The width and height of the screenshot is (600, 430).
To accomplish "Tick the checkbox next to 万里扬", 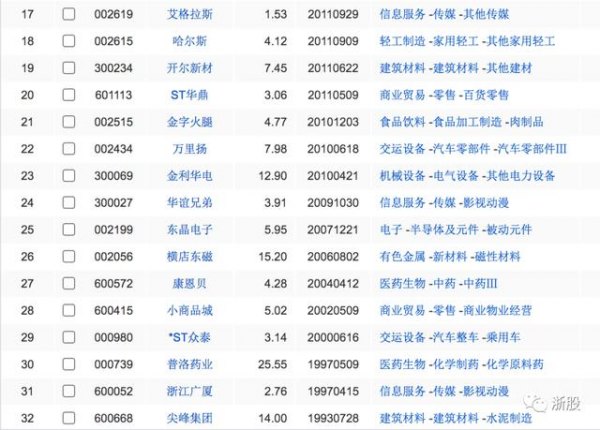I will (x=68, y=148).
